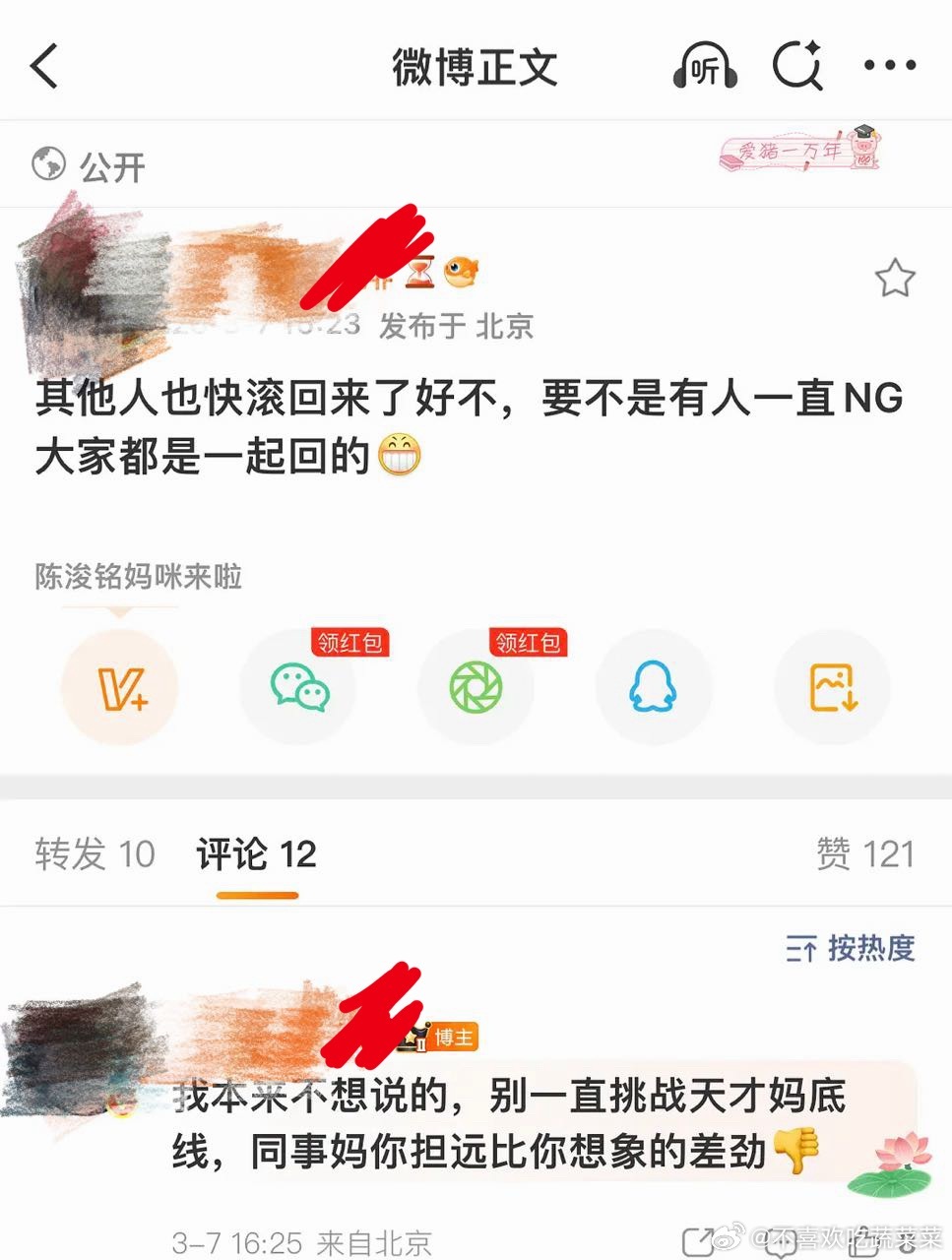
Task: Tap the save image download icon
Action: [832, 687]
